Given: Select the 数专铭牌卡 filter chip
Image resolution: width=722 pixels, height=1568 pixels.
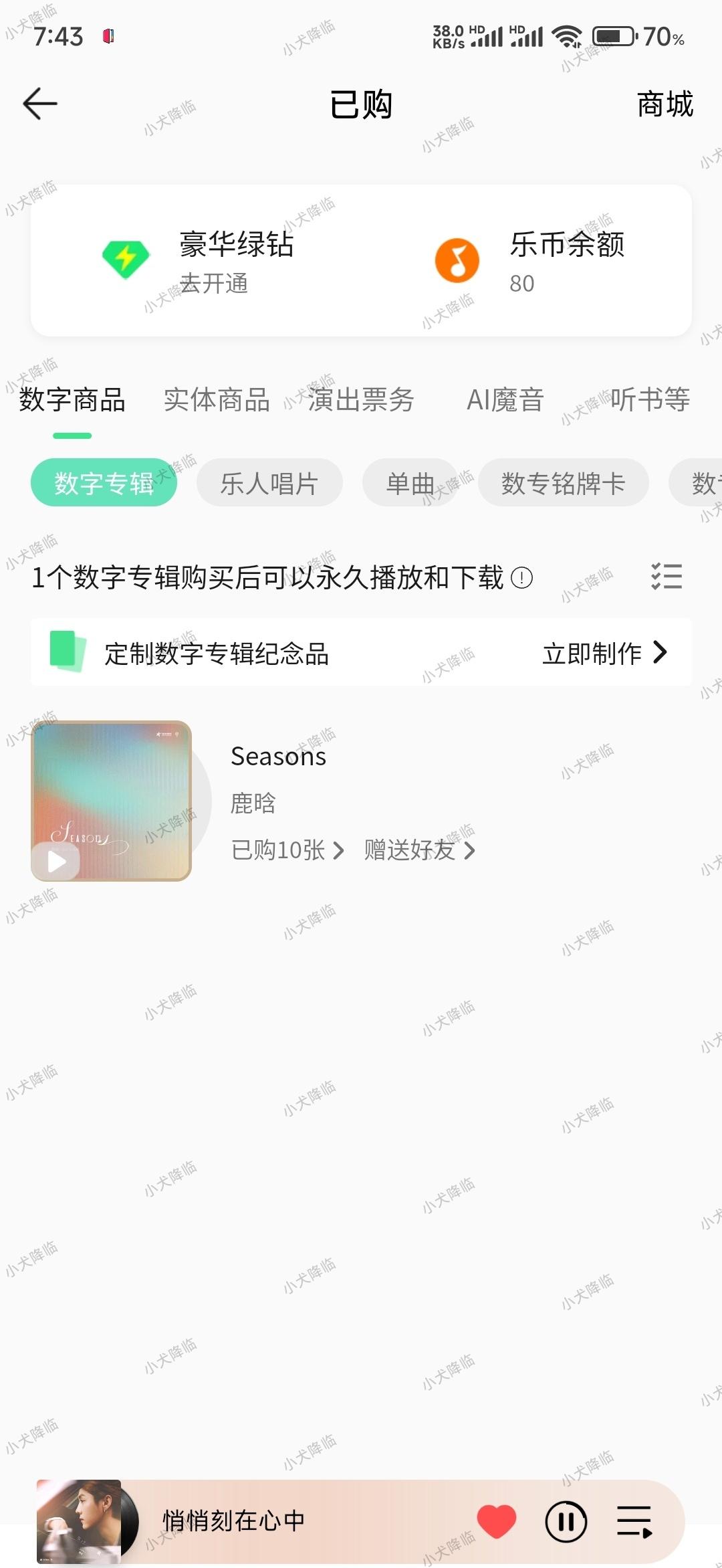Looking at the screenshot, I should (563, 483).
